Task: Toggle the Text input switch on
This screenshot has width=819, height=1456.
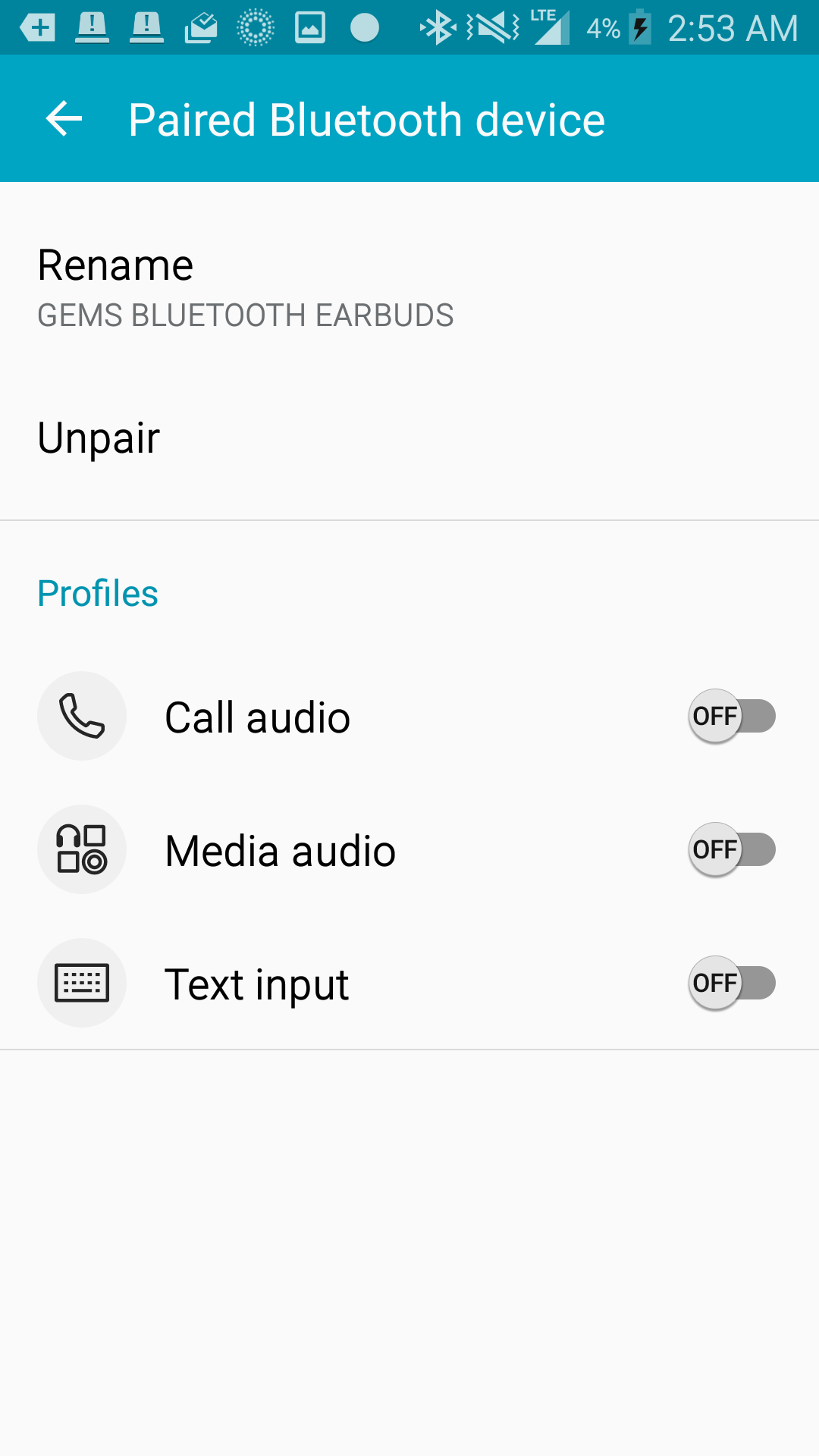Action: click(x=731, y=984)
